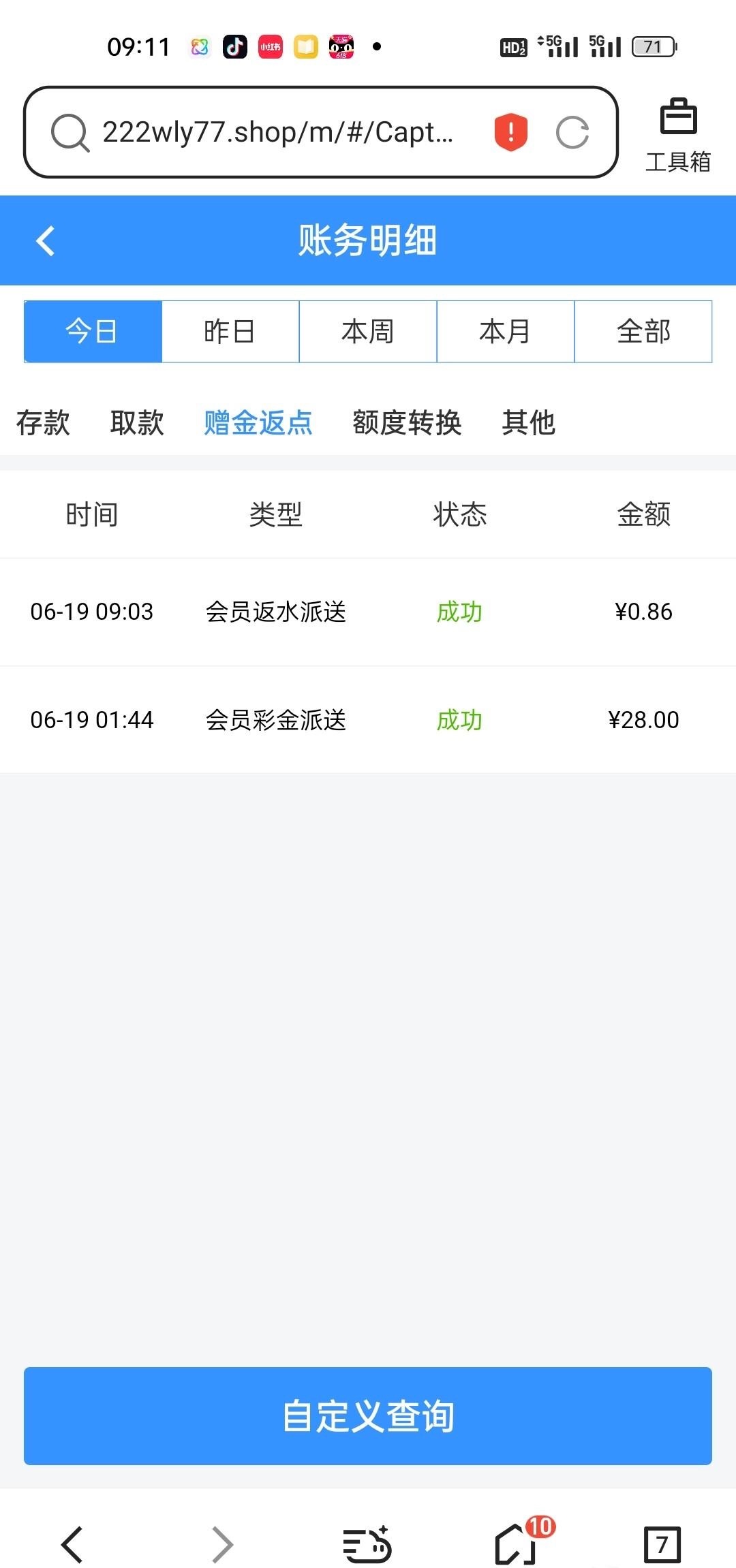This screenshot has height=1568, width=736.
Task: Open the 其他 other category filter
Action: pyautogui.click(x=528, y=423)
